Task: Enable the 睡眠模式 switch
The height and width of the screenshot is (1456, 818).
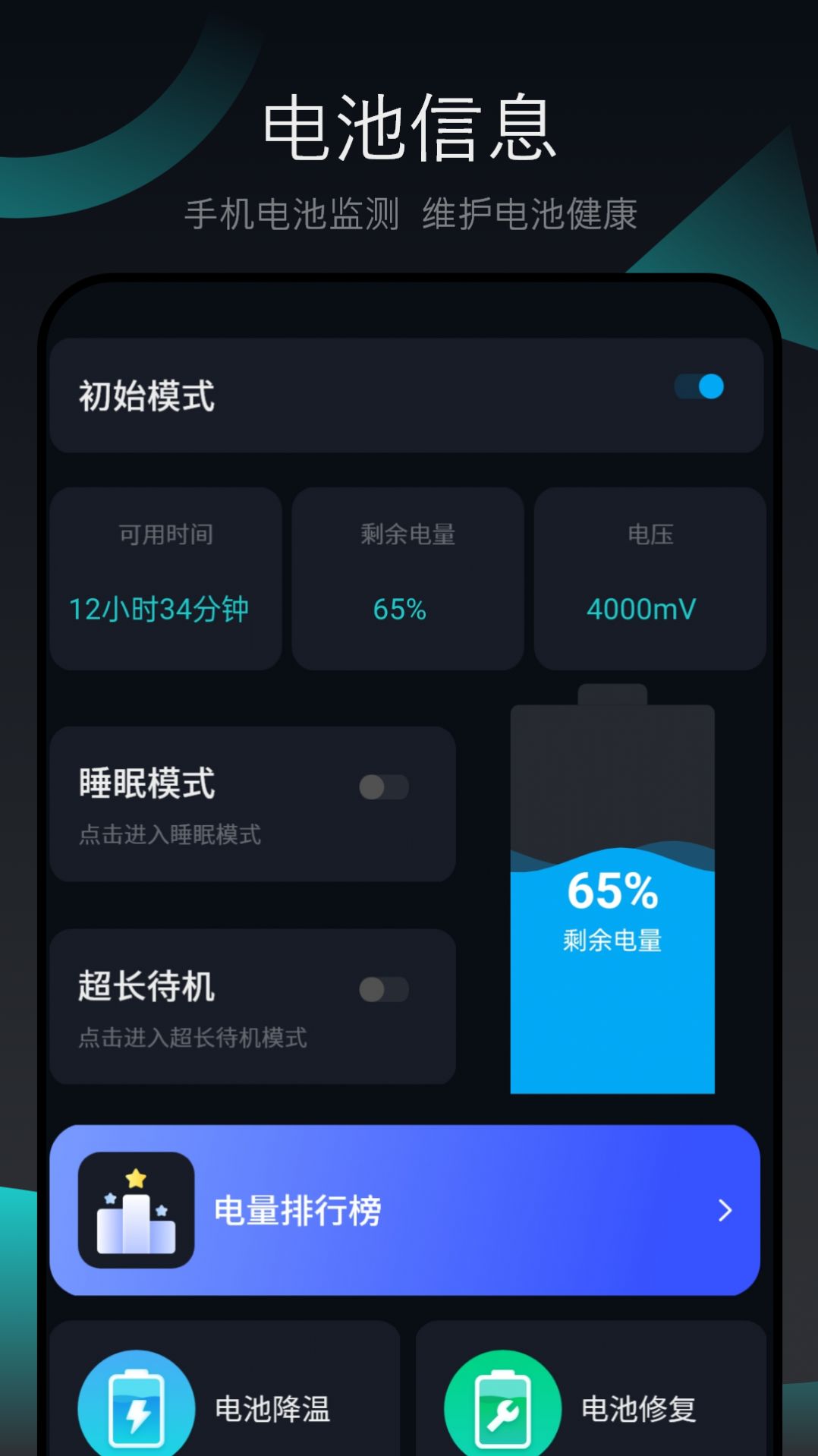Action: tap(383, 788)
